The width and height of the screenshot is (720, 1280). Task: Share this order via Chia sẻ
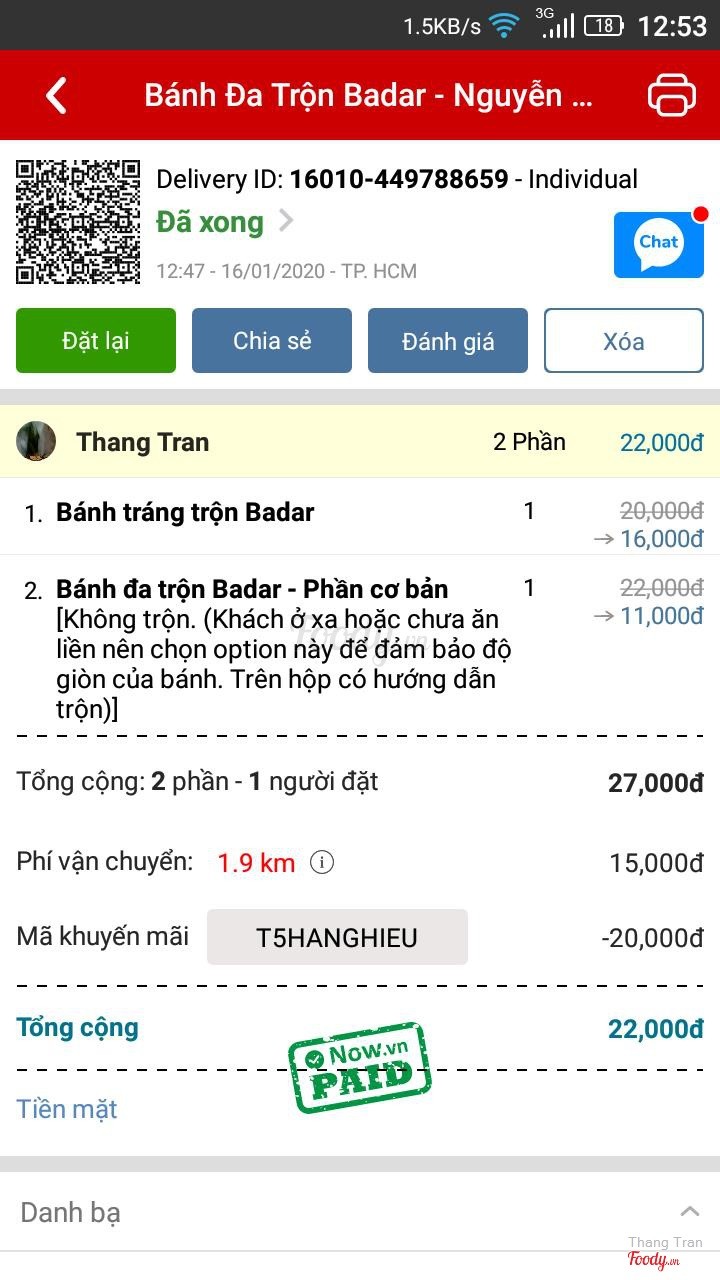tap(272, 341)
